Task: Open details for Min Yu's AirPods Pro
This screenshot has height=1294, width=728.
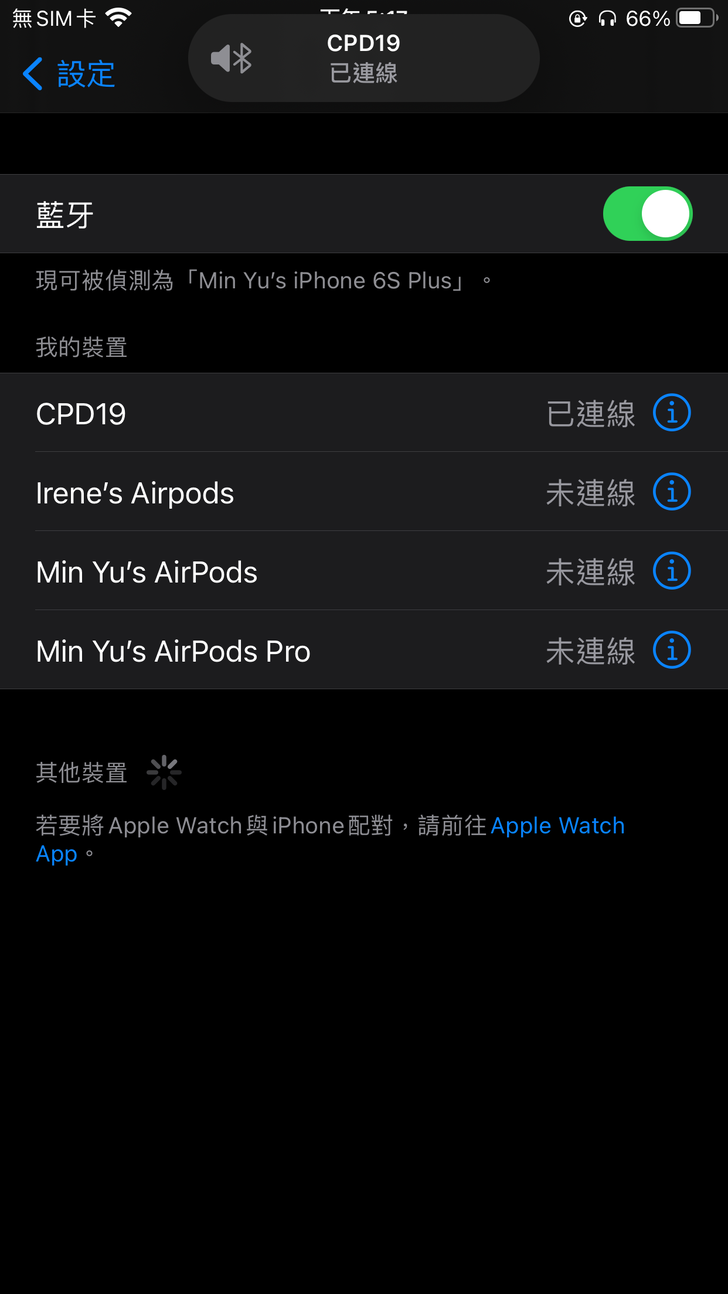Action: [672, 651]
